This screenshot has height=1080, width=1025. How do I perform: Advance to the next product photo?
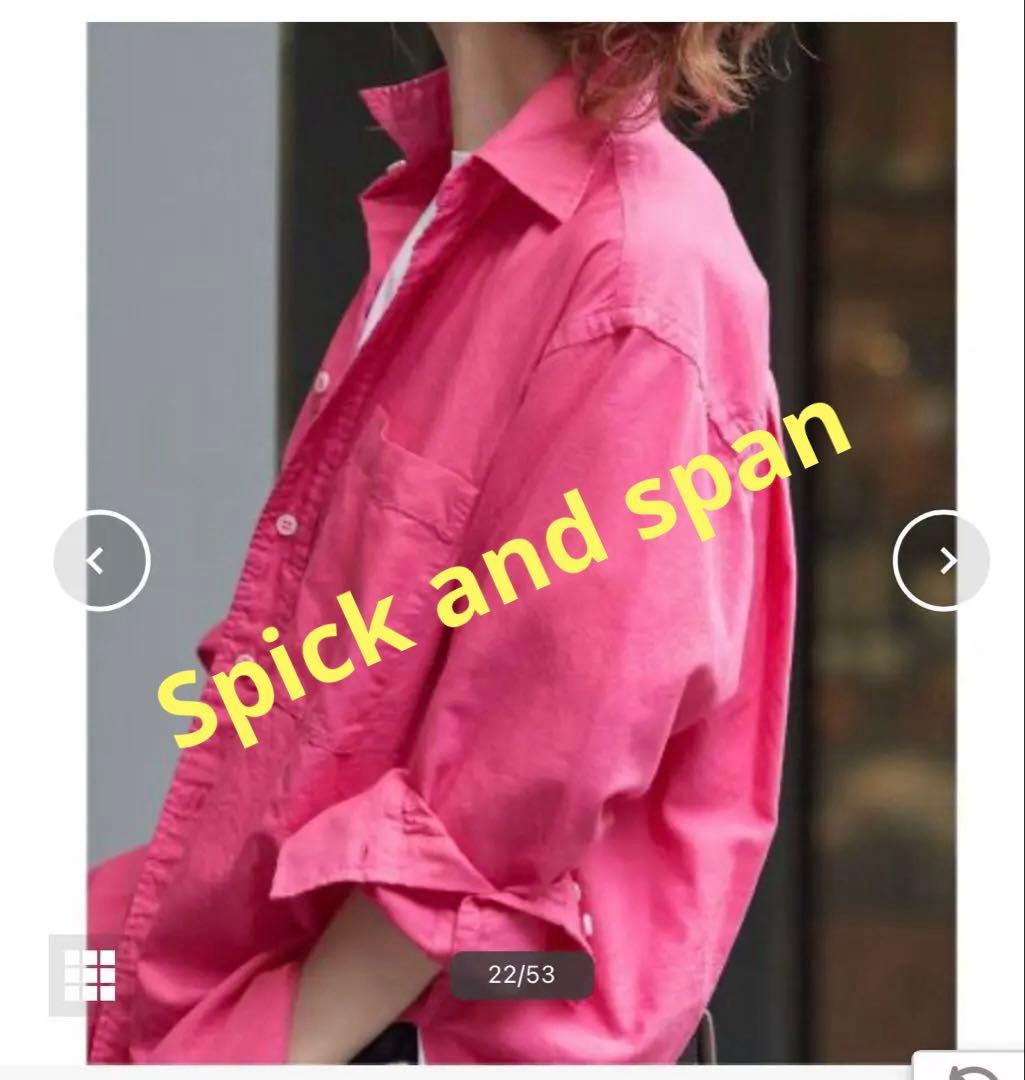(x=941, y=561)
